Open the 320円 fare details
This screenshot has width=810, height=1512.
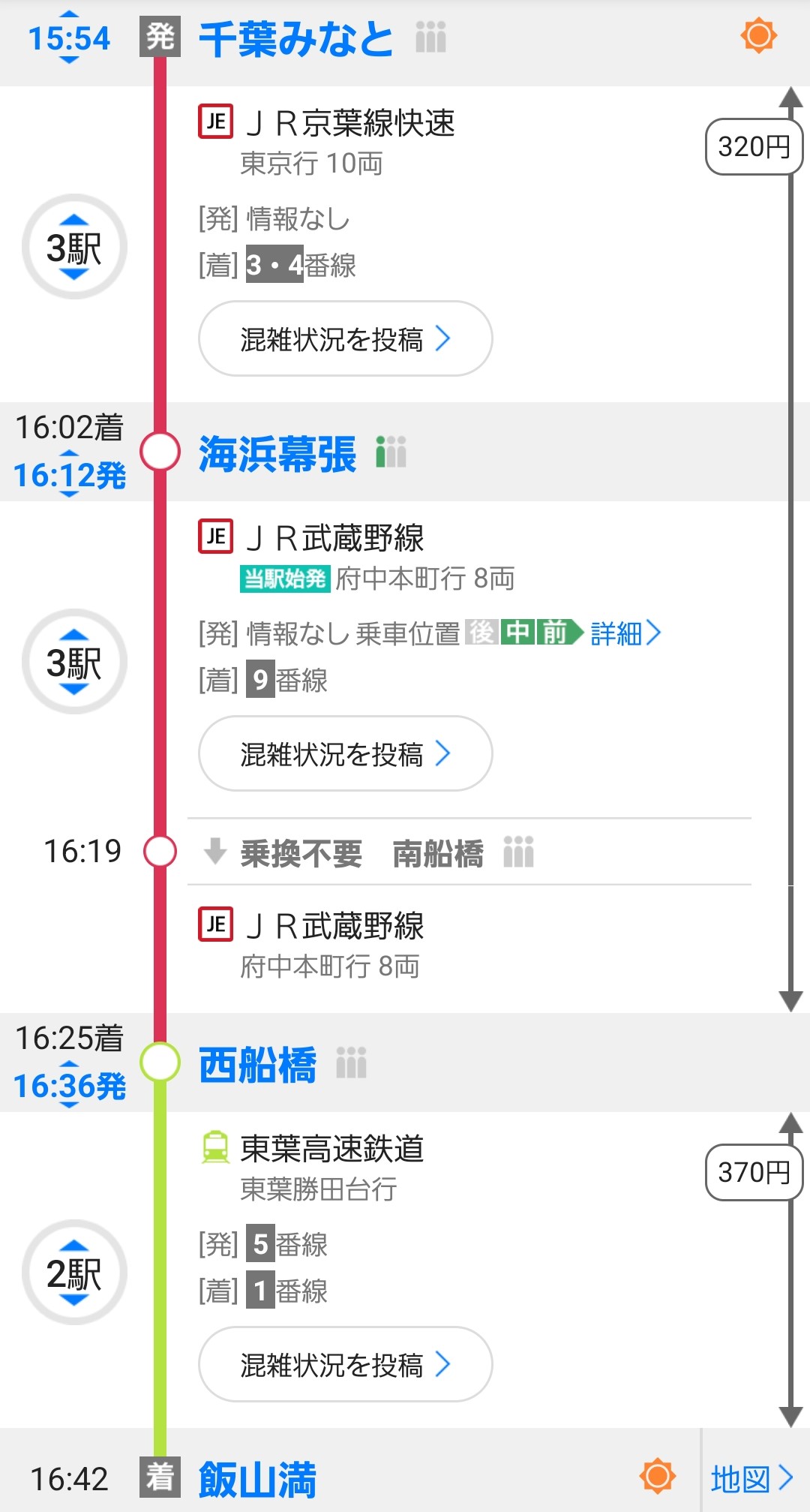754,147
